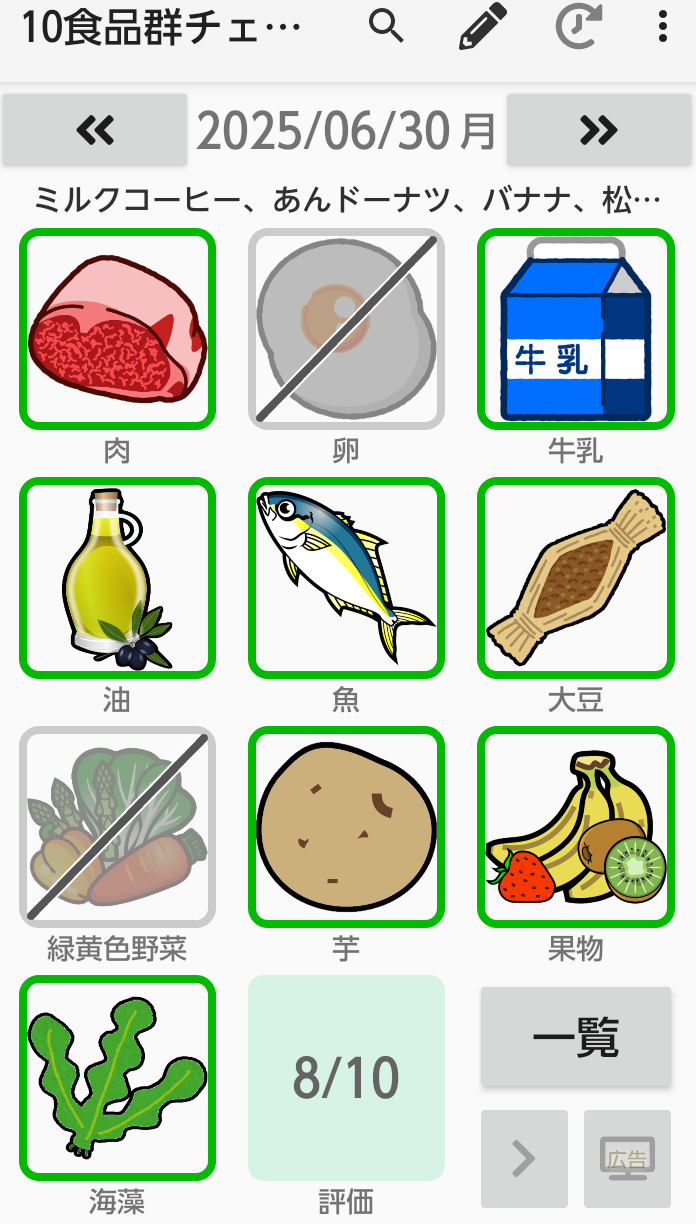
Task: Tap the 広告 ad monitor button
Action: coord(627,1158)
